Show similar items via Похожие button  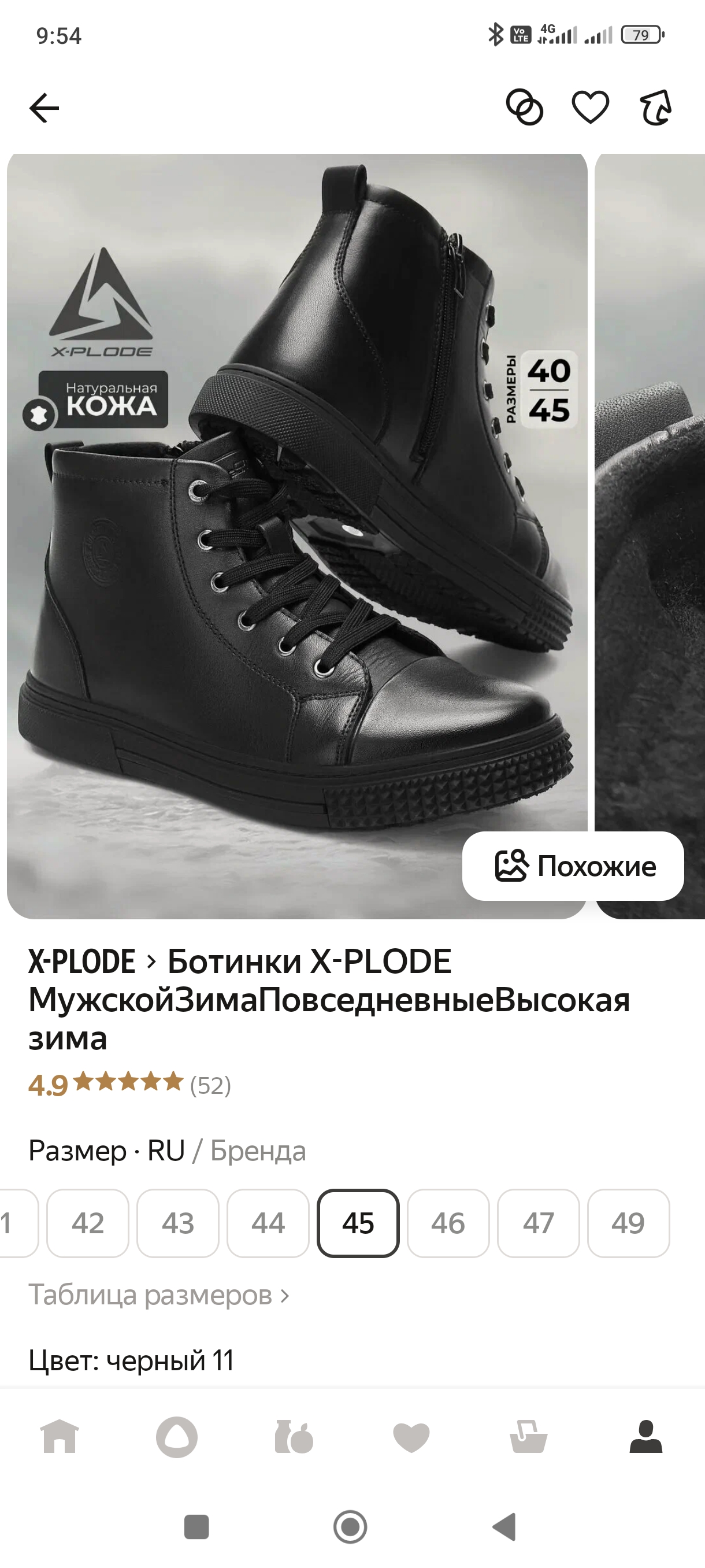coord(573,866)
